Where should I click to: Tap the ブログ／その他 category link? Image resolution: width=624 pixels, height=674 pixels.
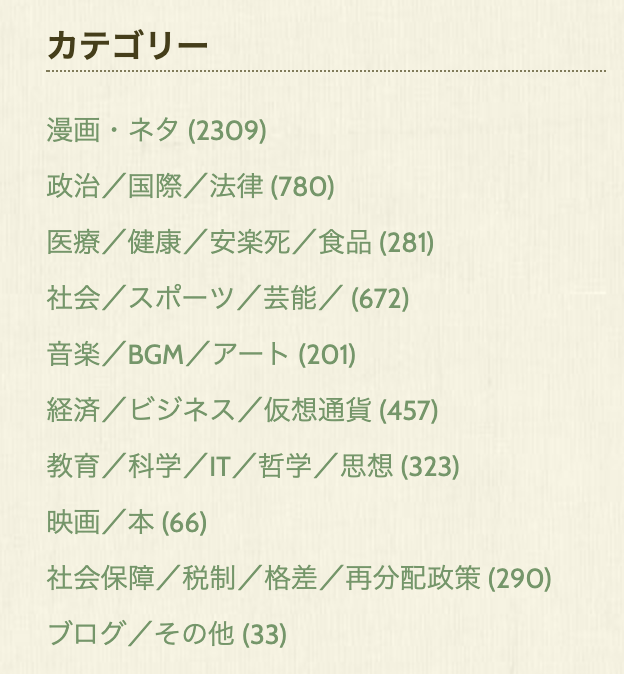pos(140,634)
